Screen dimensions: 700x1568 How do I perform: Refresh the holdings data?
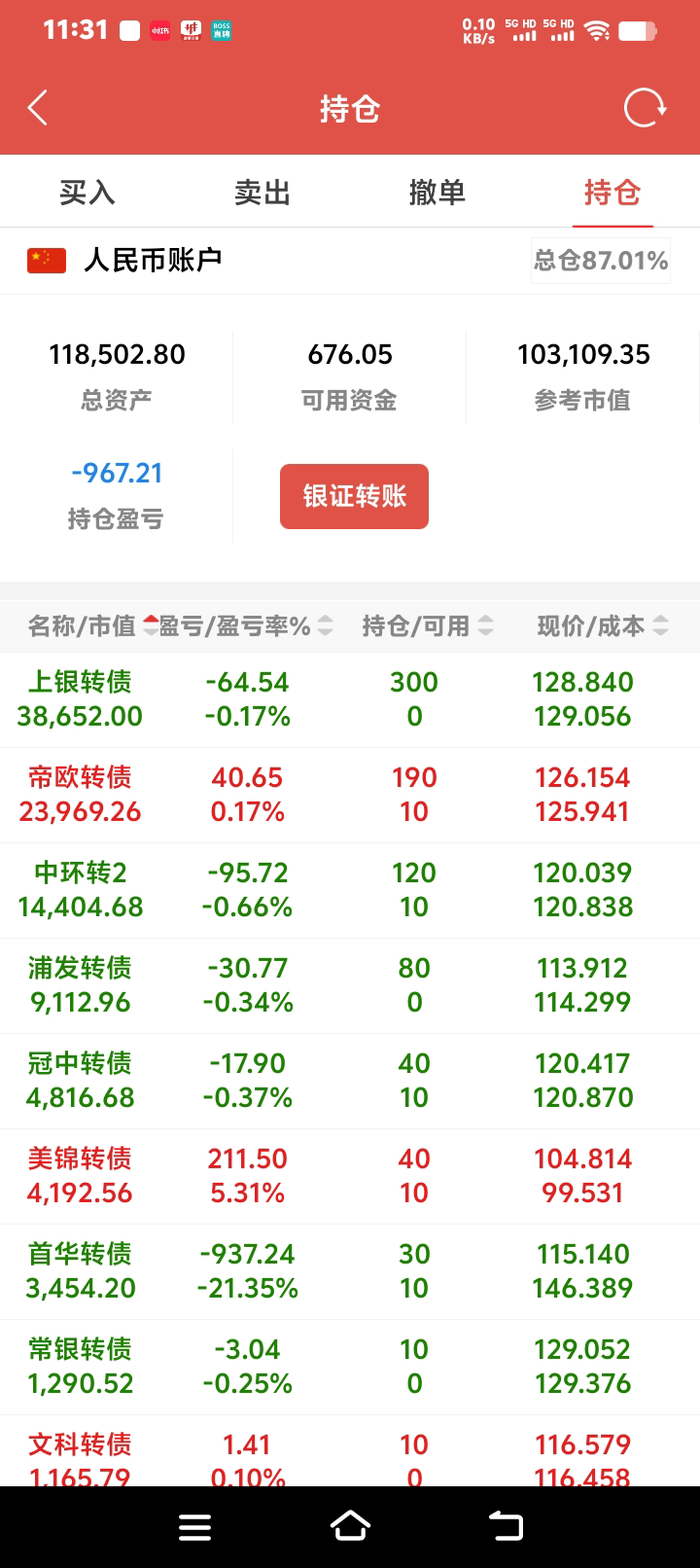644,108
